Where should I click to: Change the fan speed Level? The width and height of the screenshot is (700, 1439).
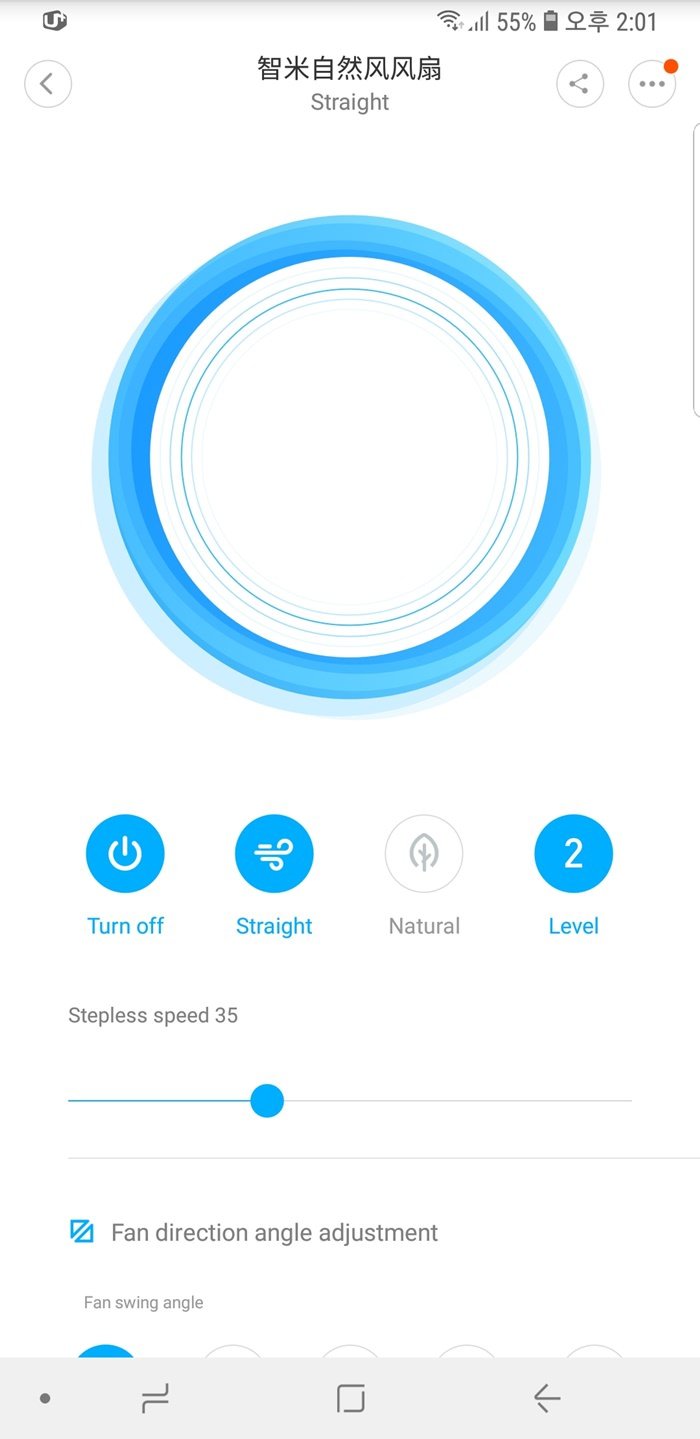point(574,854)
